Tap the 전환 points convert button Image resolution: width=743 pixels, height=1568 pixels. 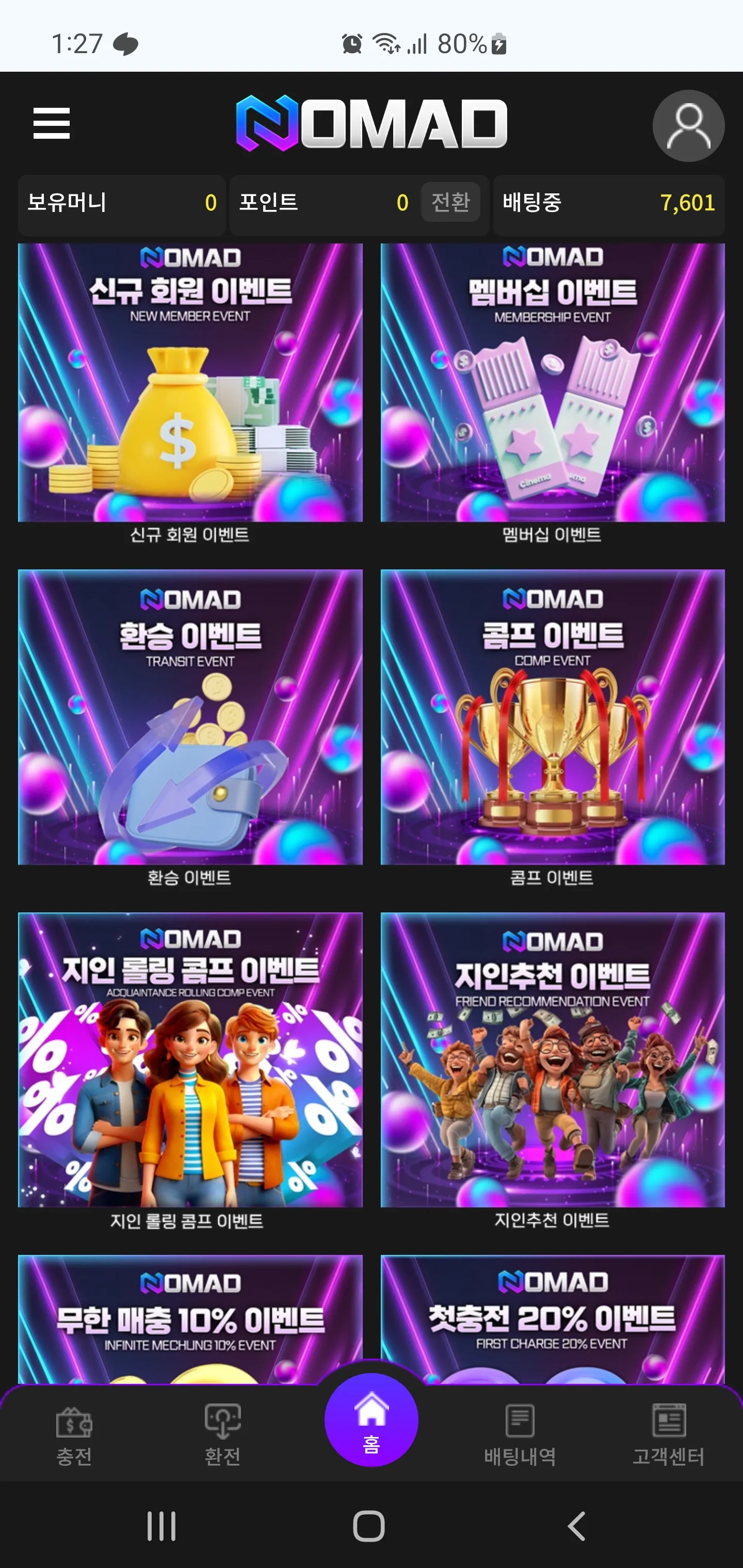450,202
